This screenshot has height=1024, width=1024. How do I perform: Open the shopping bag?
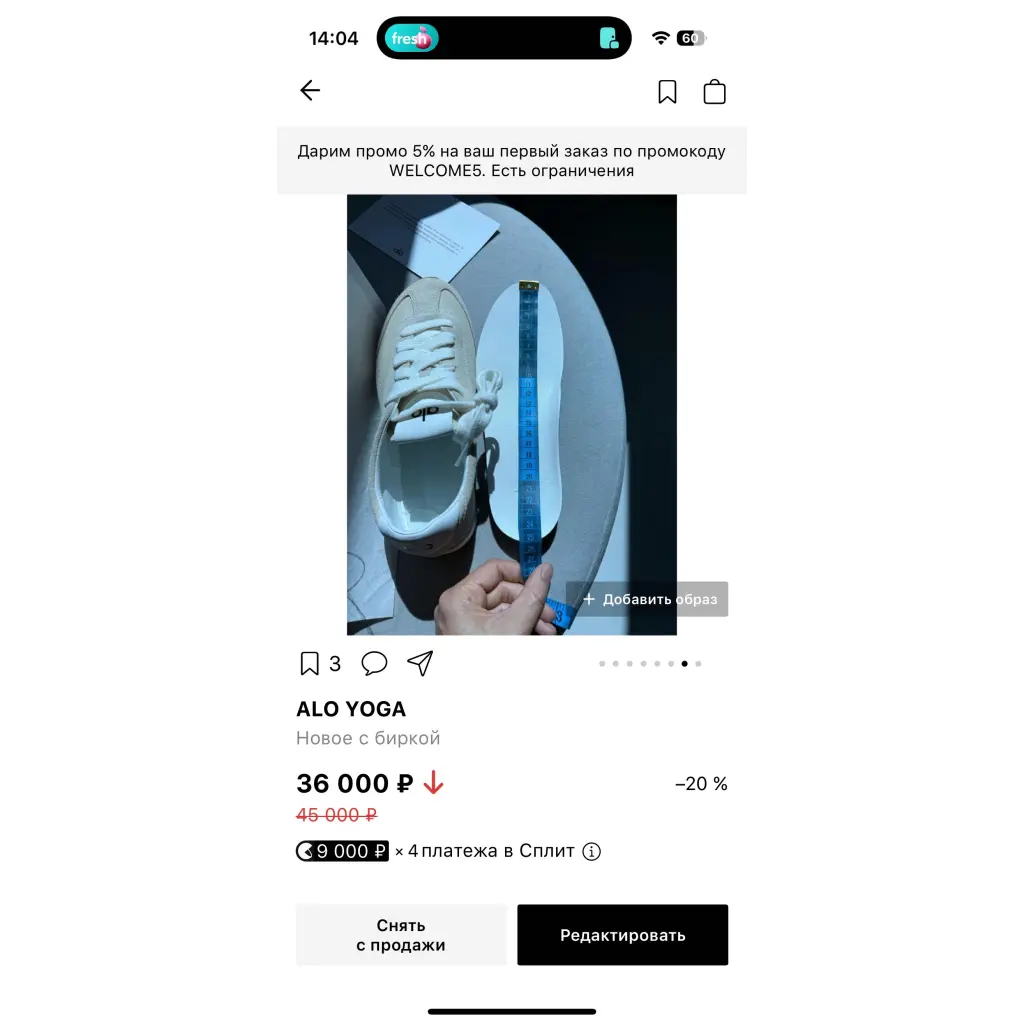[714, 92]
